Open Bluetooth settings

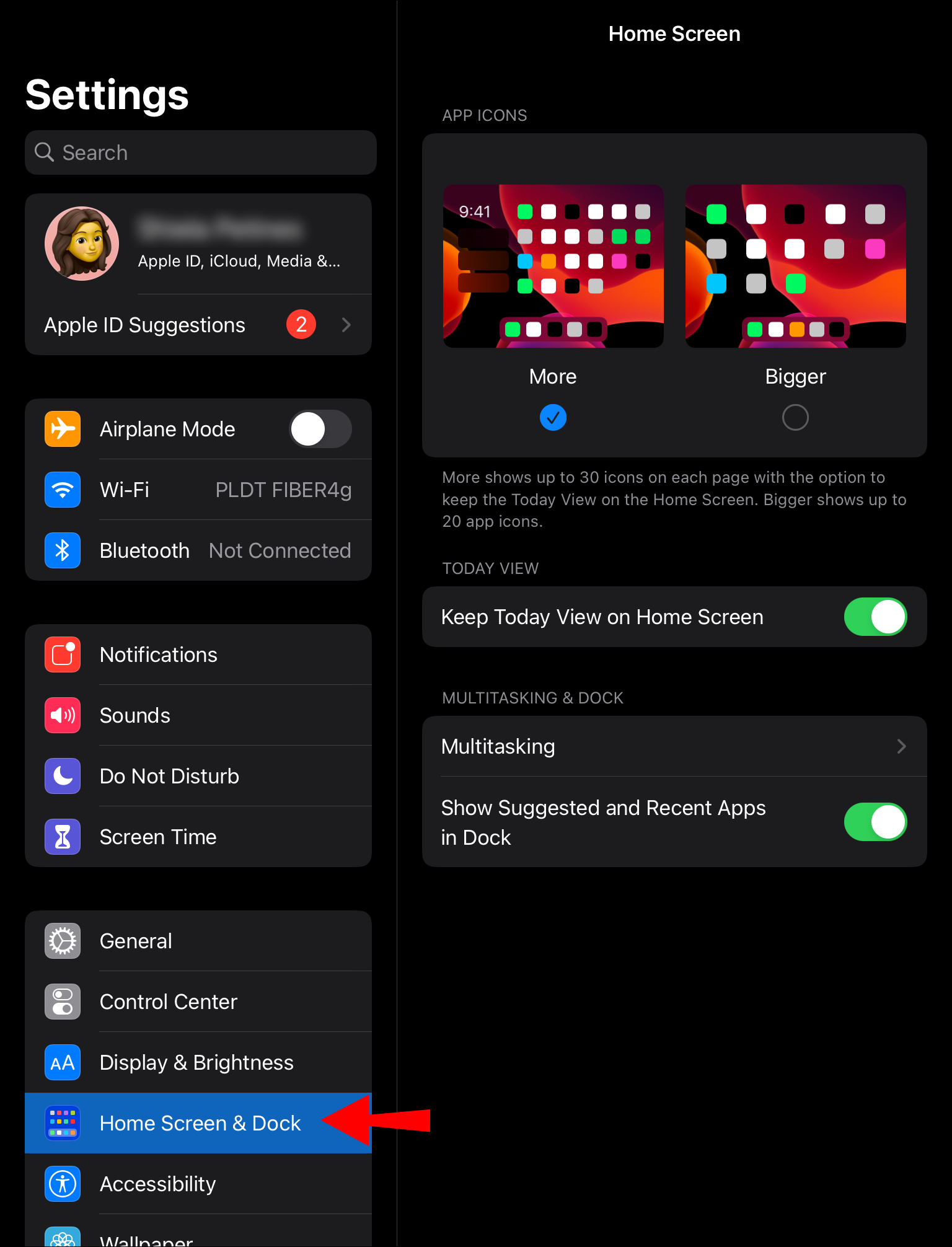point(198,550)
